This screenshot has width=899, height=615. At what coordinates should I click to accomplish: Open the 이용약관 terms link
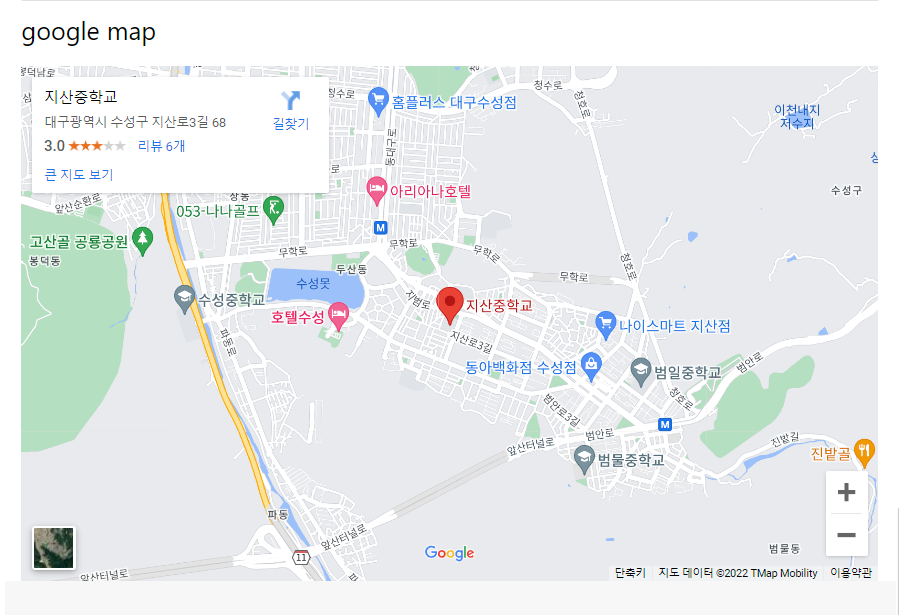point(851,573)
